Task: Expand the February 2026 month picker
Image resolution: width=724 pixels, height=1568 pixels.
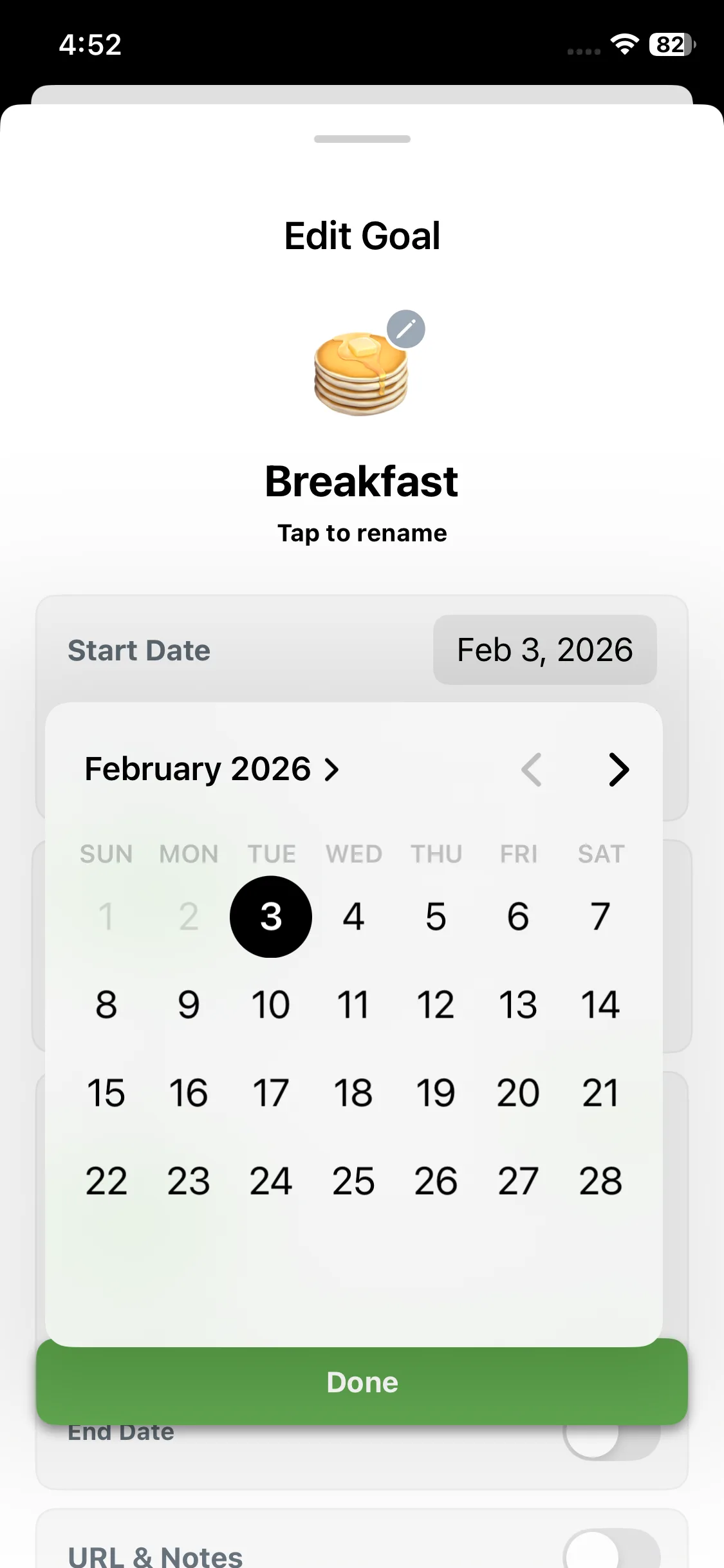Action: (x=212, y=769)
